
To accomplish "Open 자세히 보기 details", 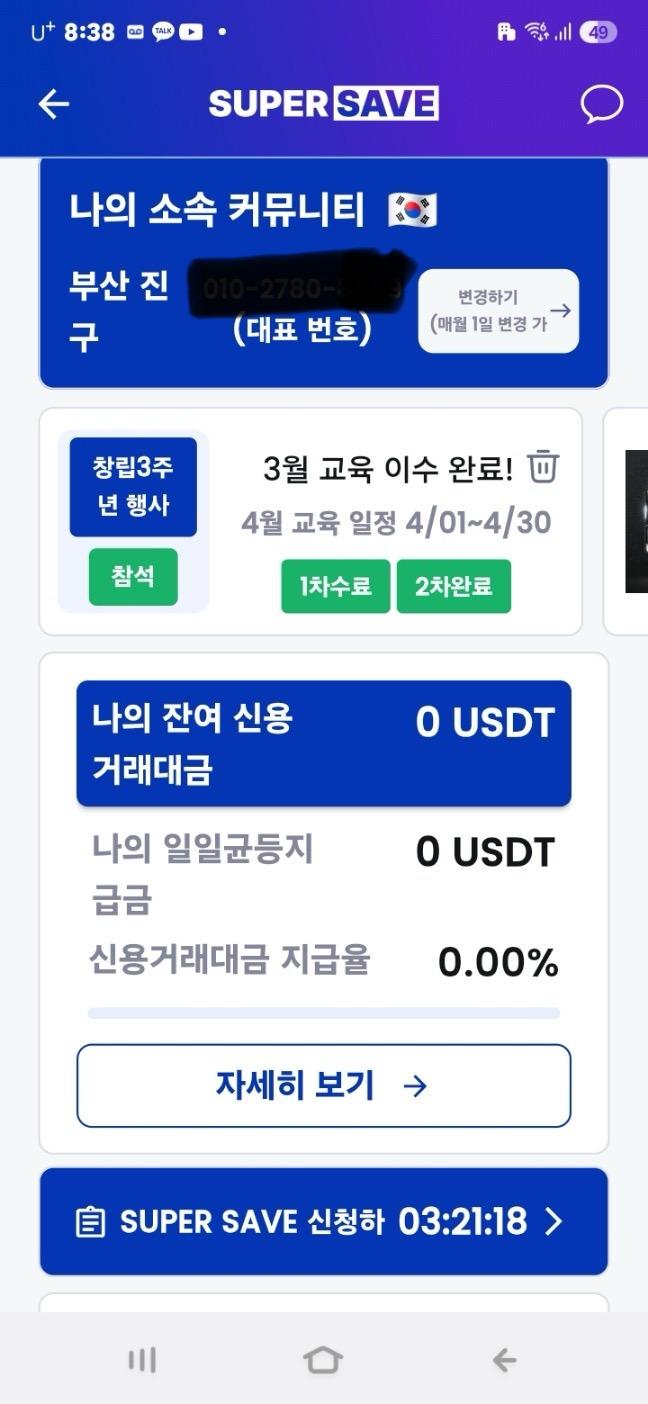I will point(323,1086).
